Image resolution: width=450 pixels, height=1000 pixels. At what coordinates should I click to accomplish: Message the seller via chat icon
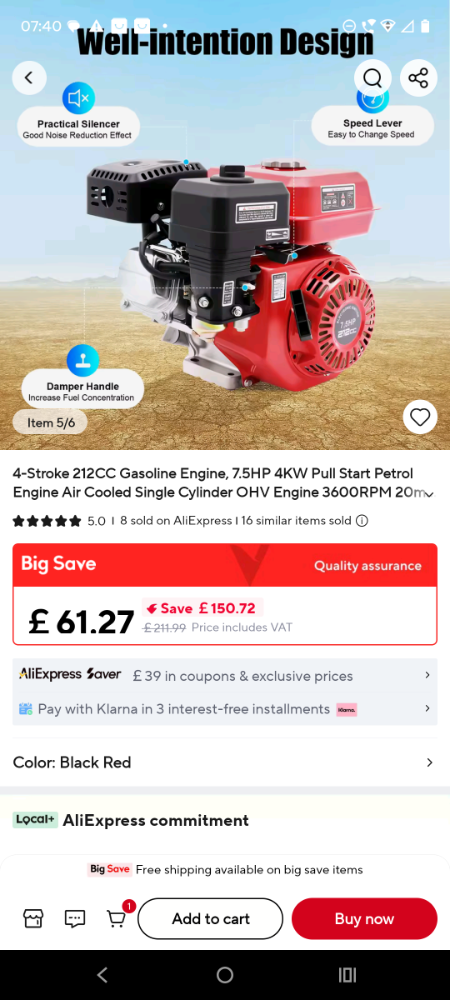[x=75, y=918]
